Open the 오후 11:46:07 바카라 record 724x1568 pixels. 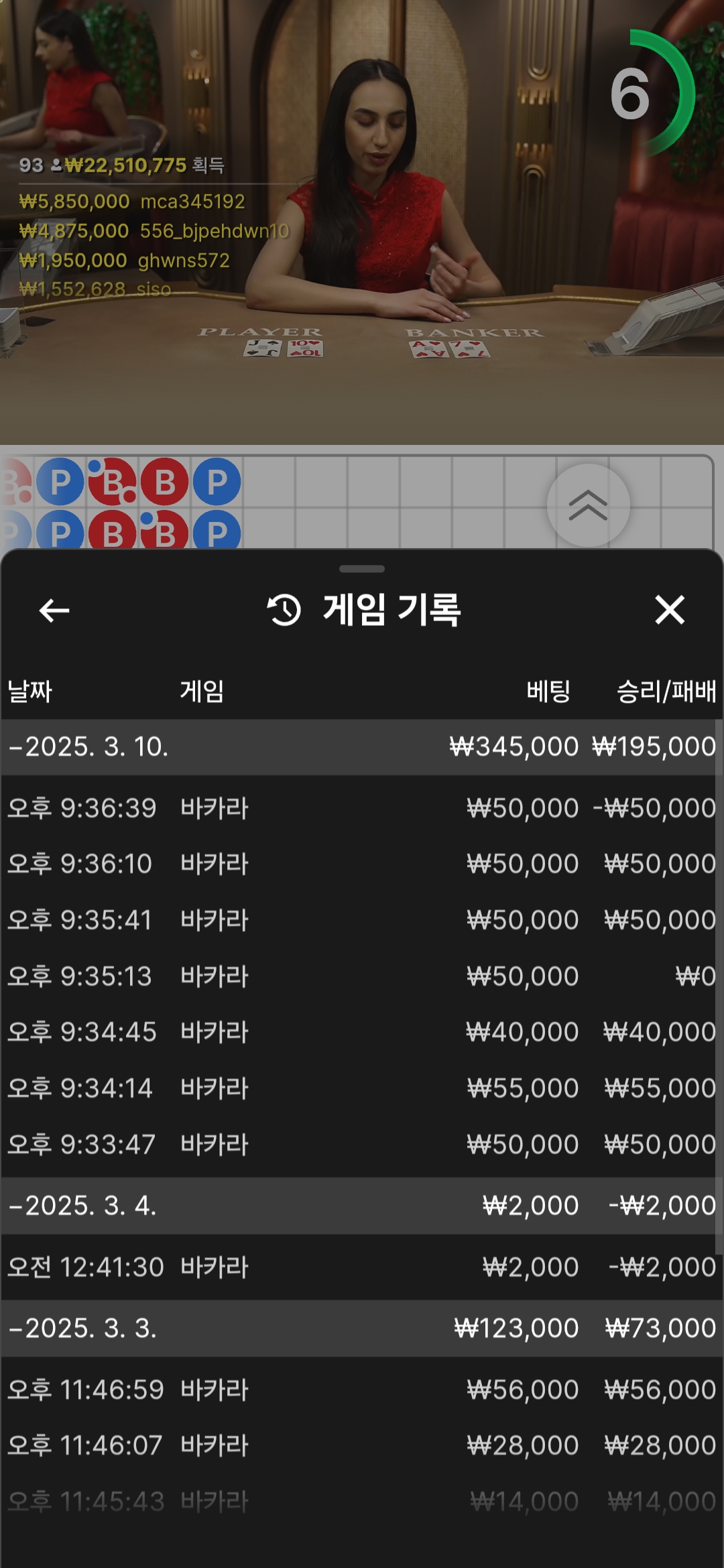point(362,1445)
